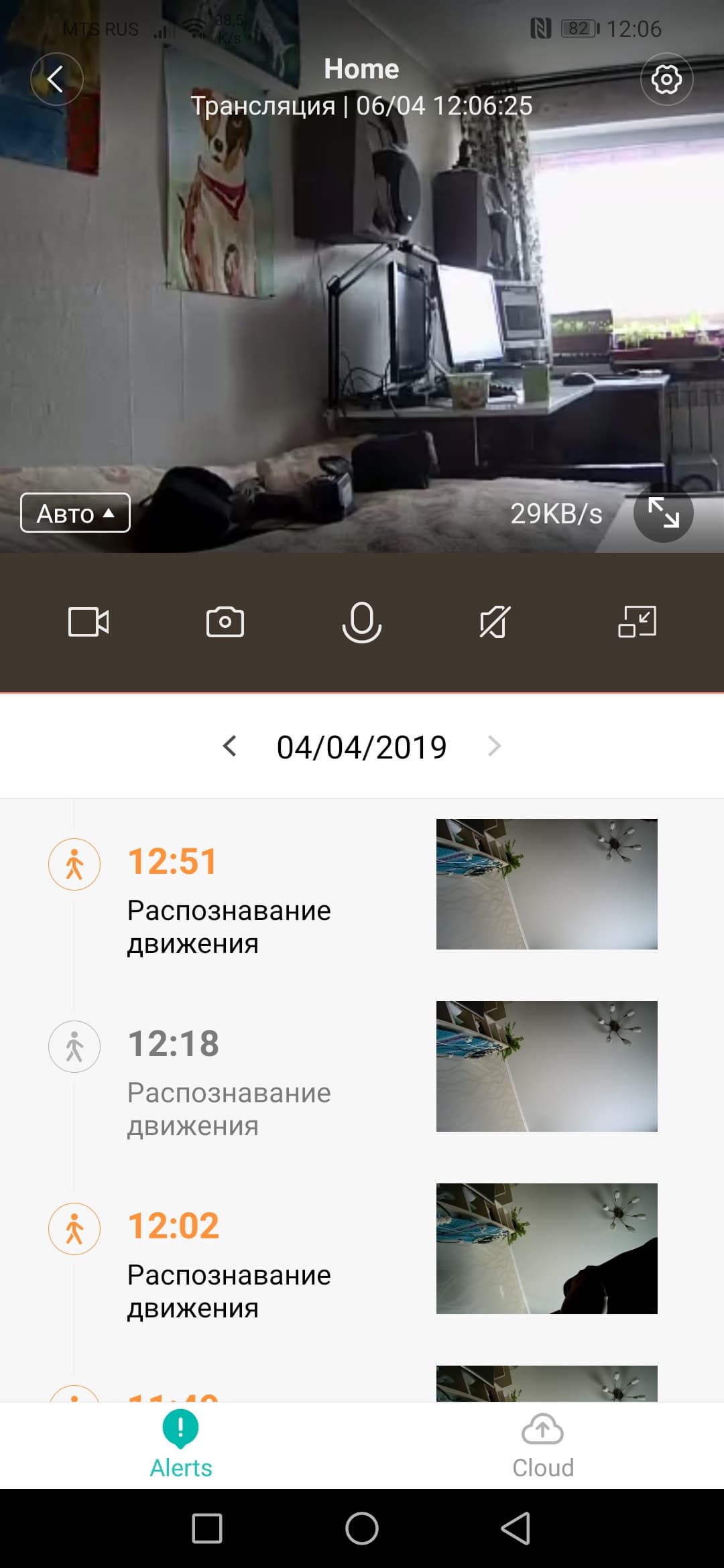Take a snapshot of the stream
This screenshot has width=724, height=1568.
click(225, 622)
